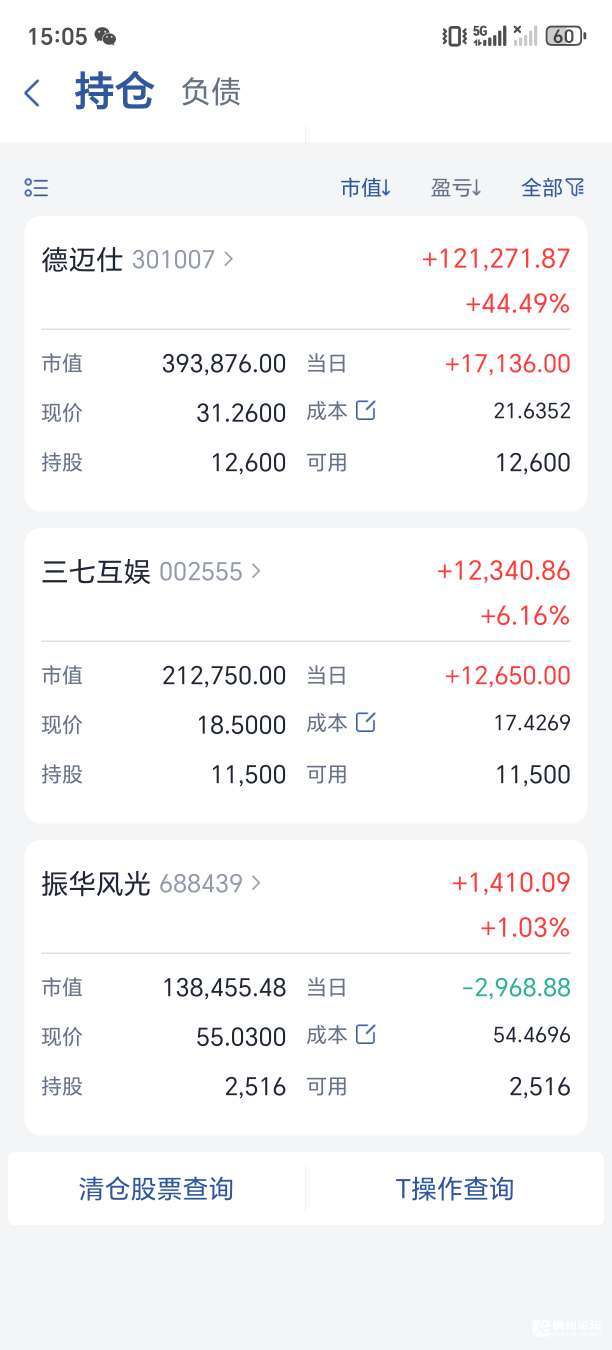Open 振华风光 688439 stock details
Viewport: 612px width, 1350px height.
tap(151, 884)
